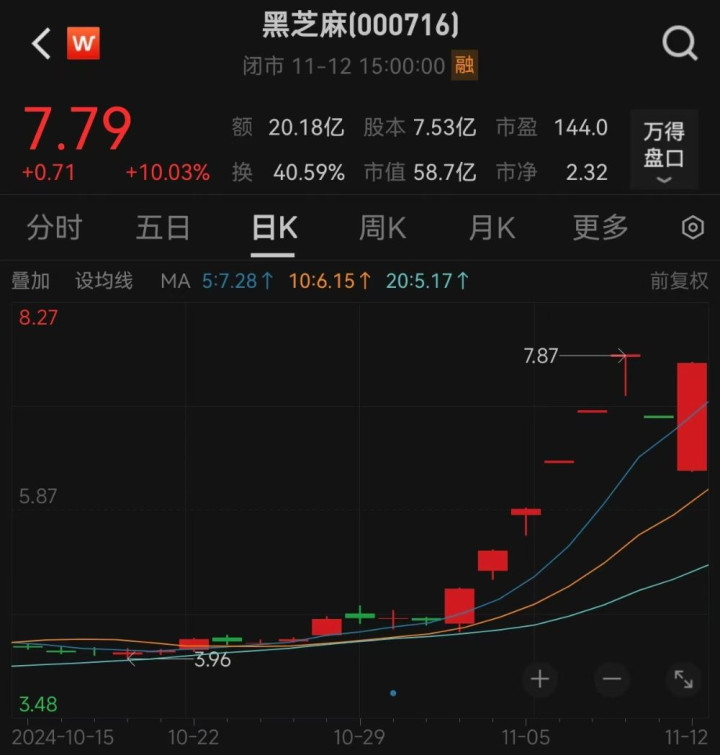Image resolution: width=720 pixels, height=755 pixels.
Task: Zoom in the K-line chart
Action: pos(540,680)
